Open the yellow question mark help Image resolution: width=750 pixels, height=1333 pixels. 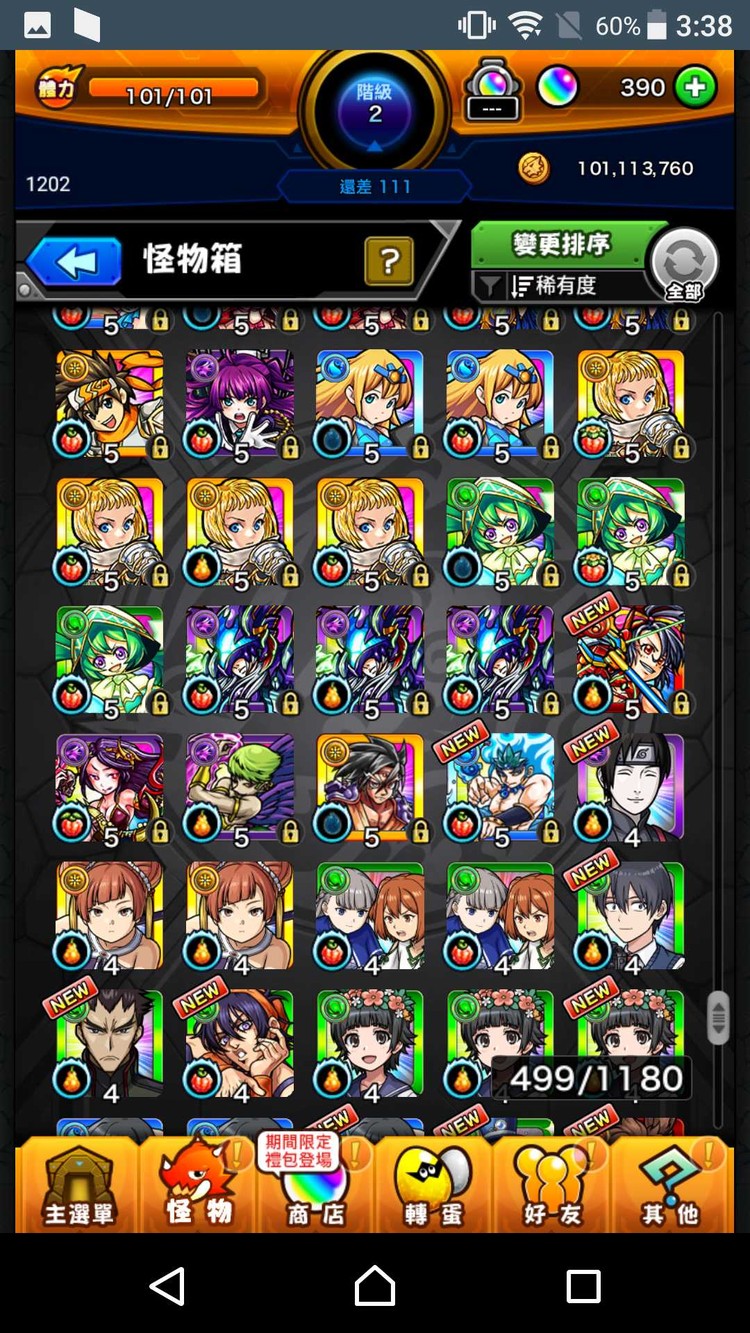tap(390, 262)
